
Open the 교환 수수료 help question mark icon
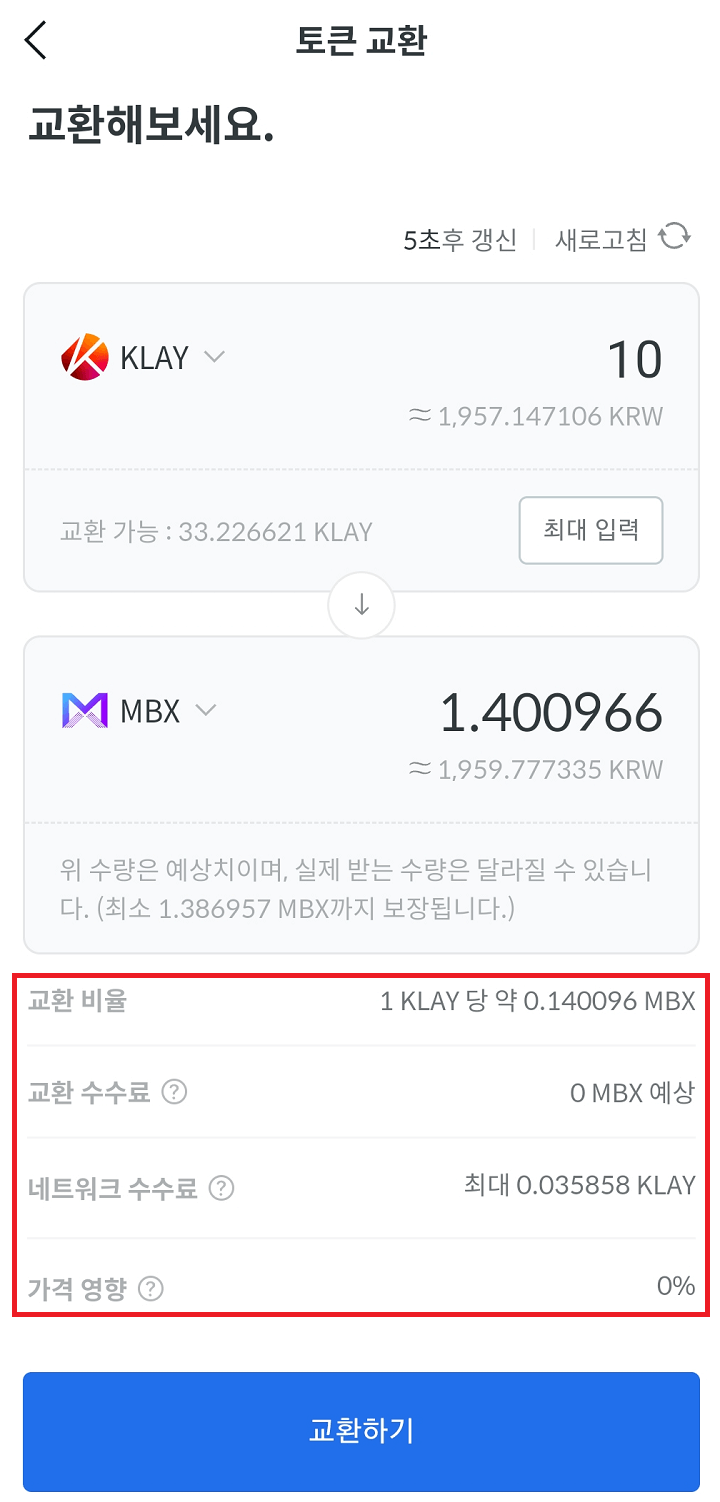(175, 1093)
